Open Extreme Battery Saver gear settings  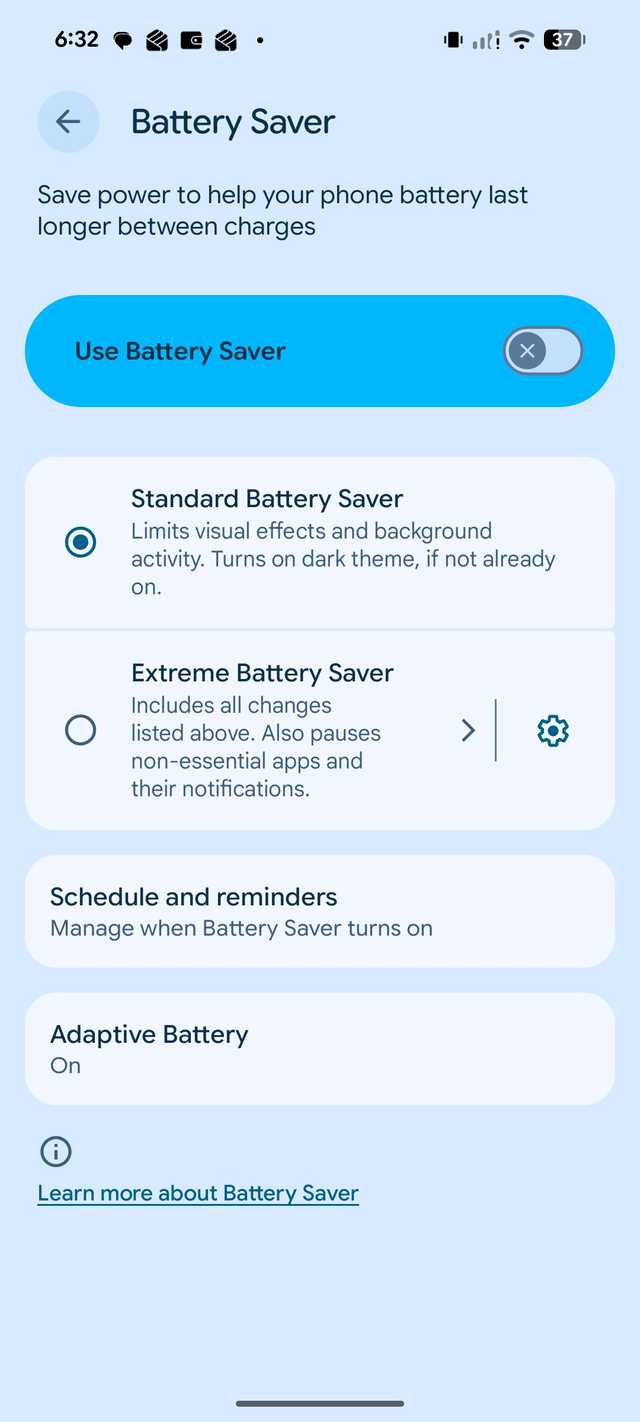(x=553, y=731)
